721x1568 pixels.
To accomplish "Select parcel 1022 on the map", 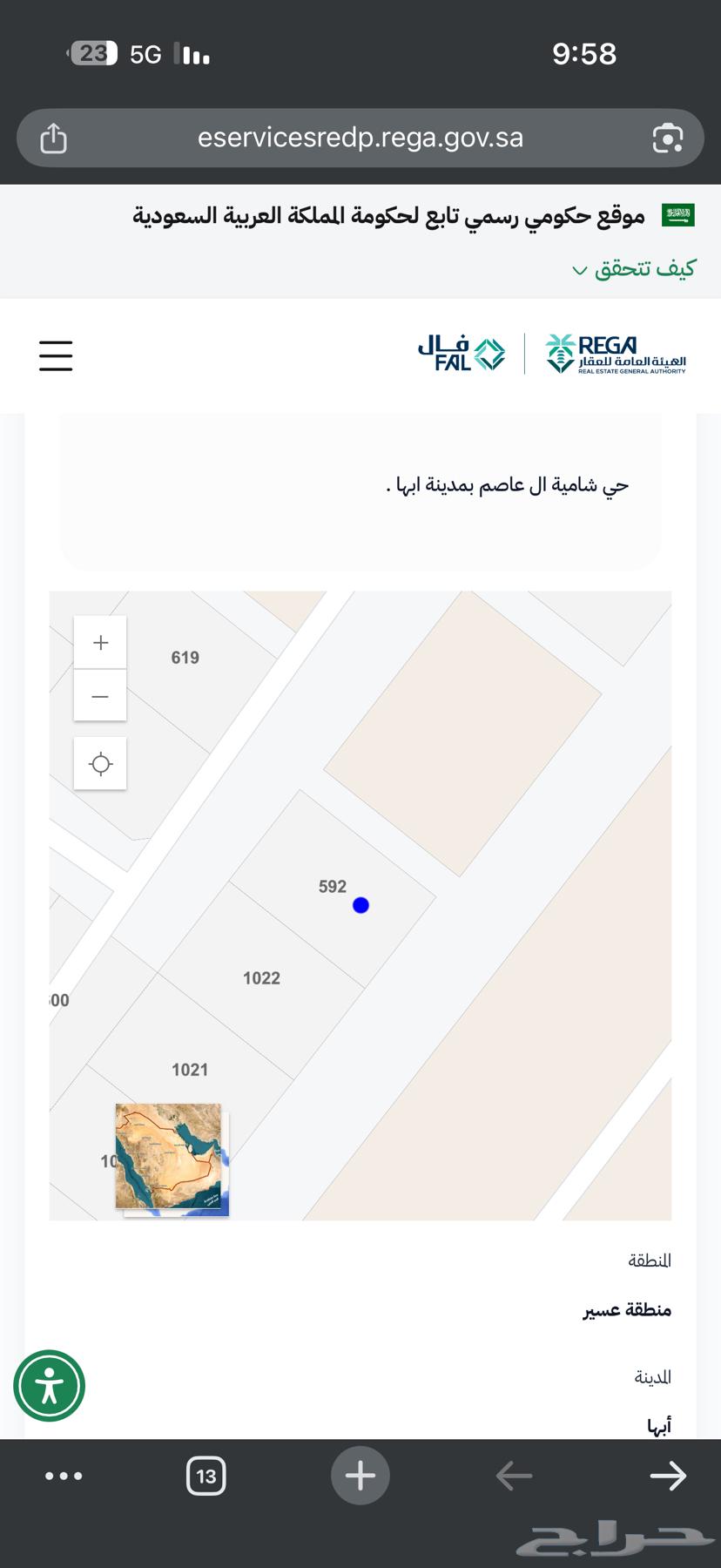I will pos(260,977).
